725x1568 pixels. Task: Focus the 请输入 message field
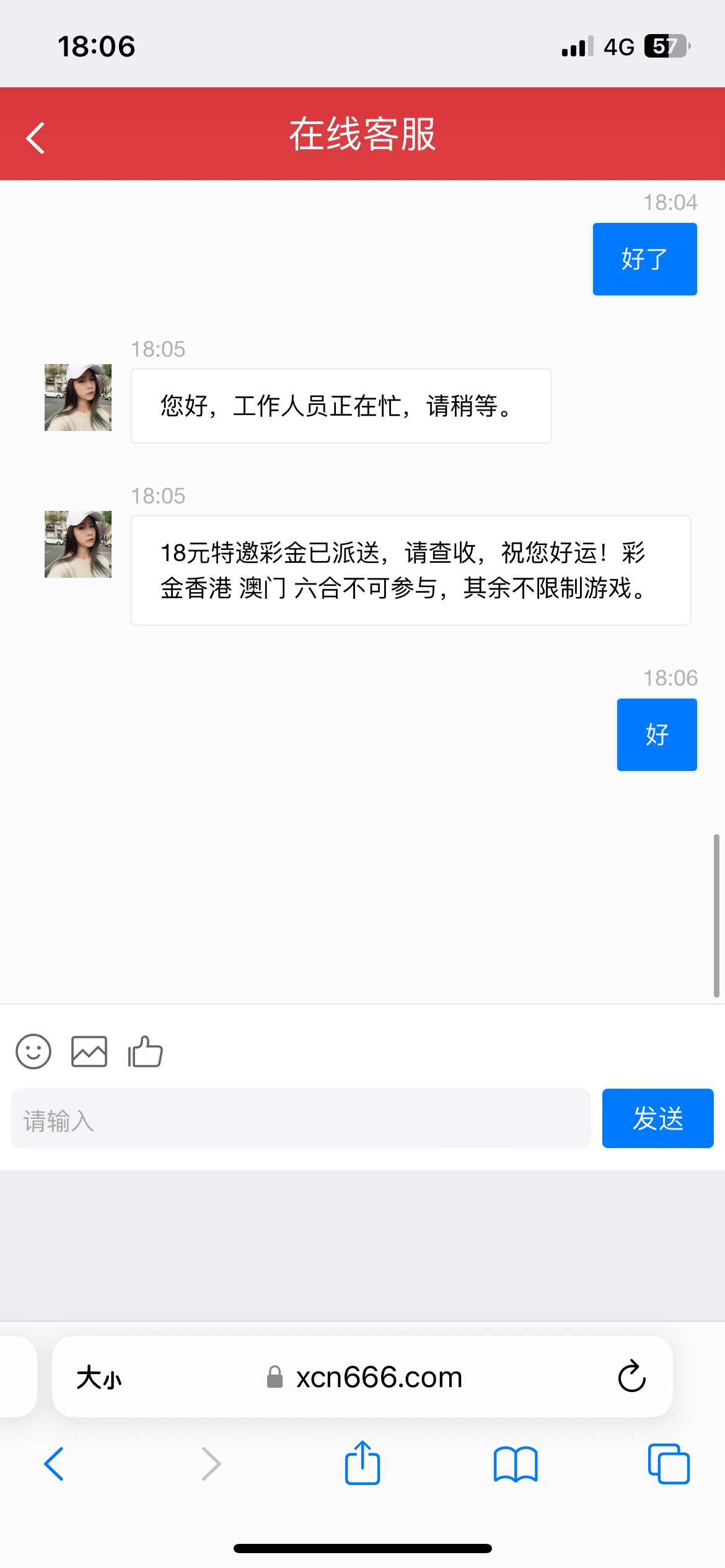click(301, 1119)
